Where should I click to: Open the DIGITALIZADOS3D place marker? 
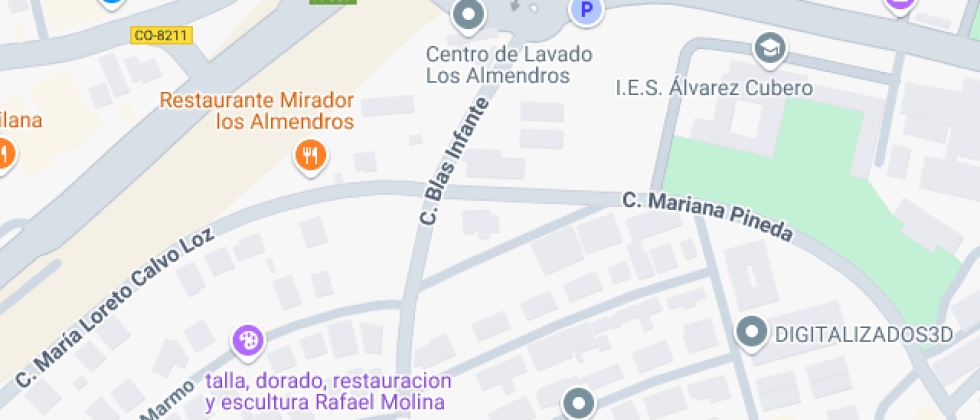[x=752, y=332]
